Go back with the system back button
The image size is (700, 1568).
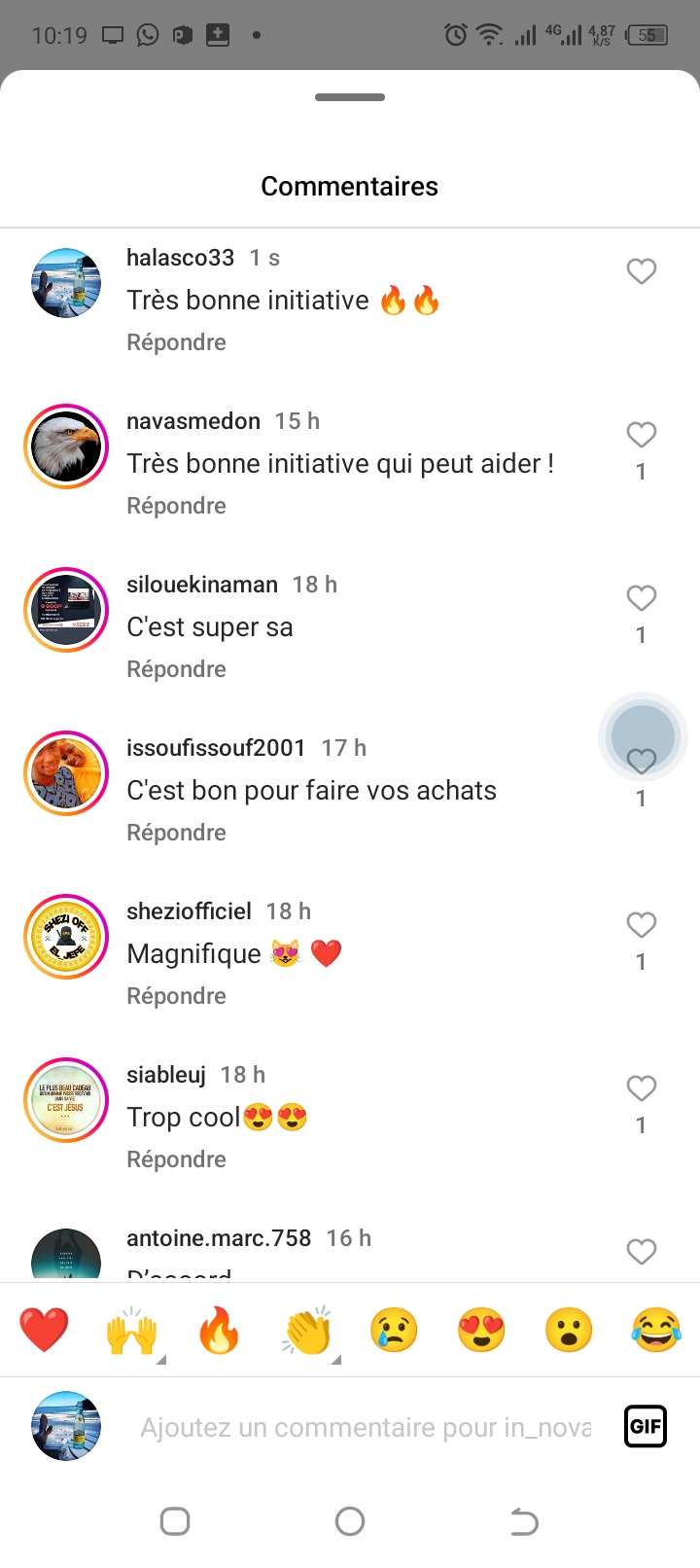(524, 1521)
